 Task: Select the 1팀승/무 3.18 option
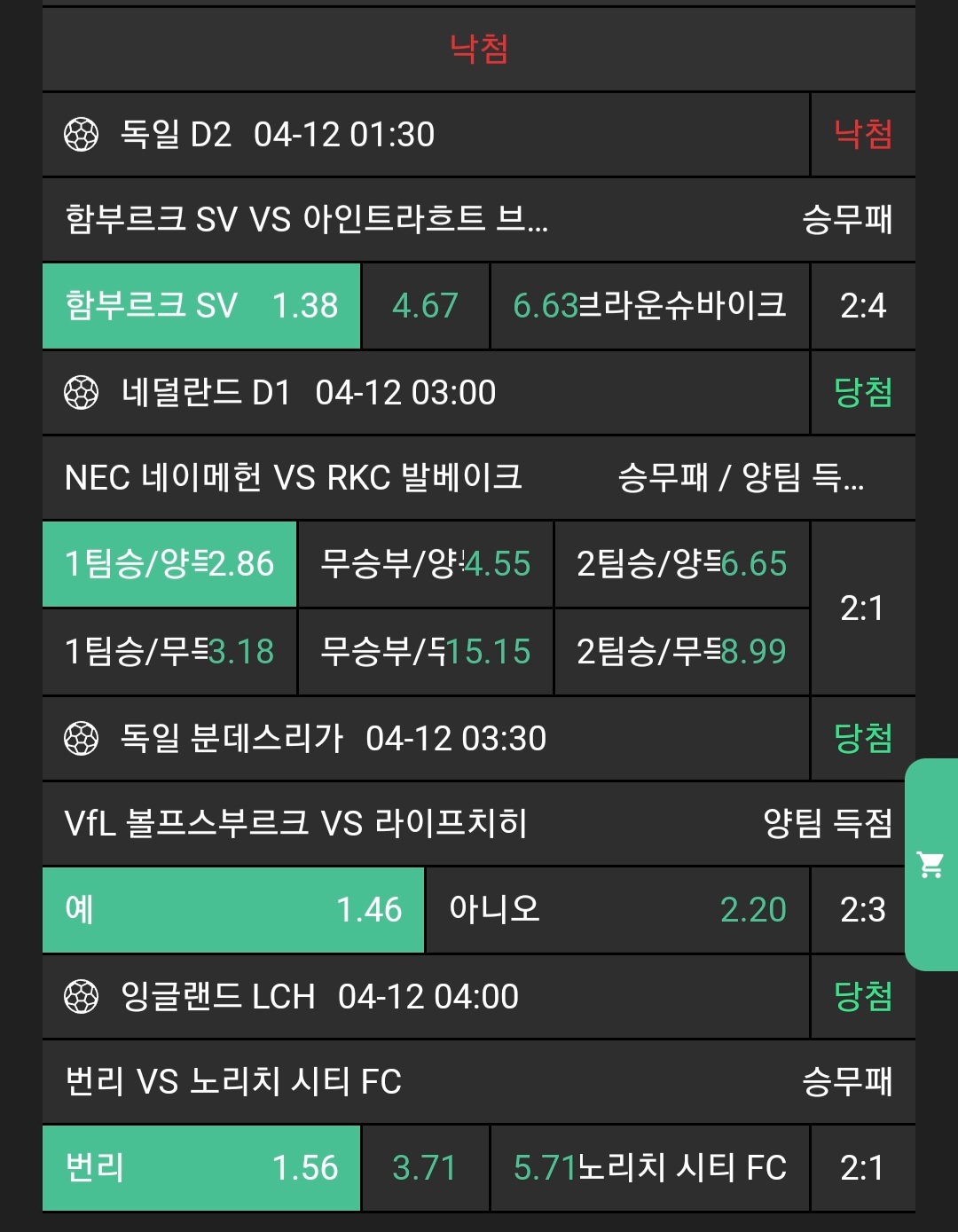coord(169,652)
